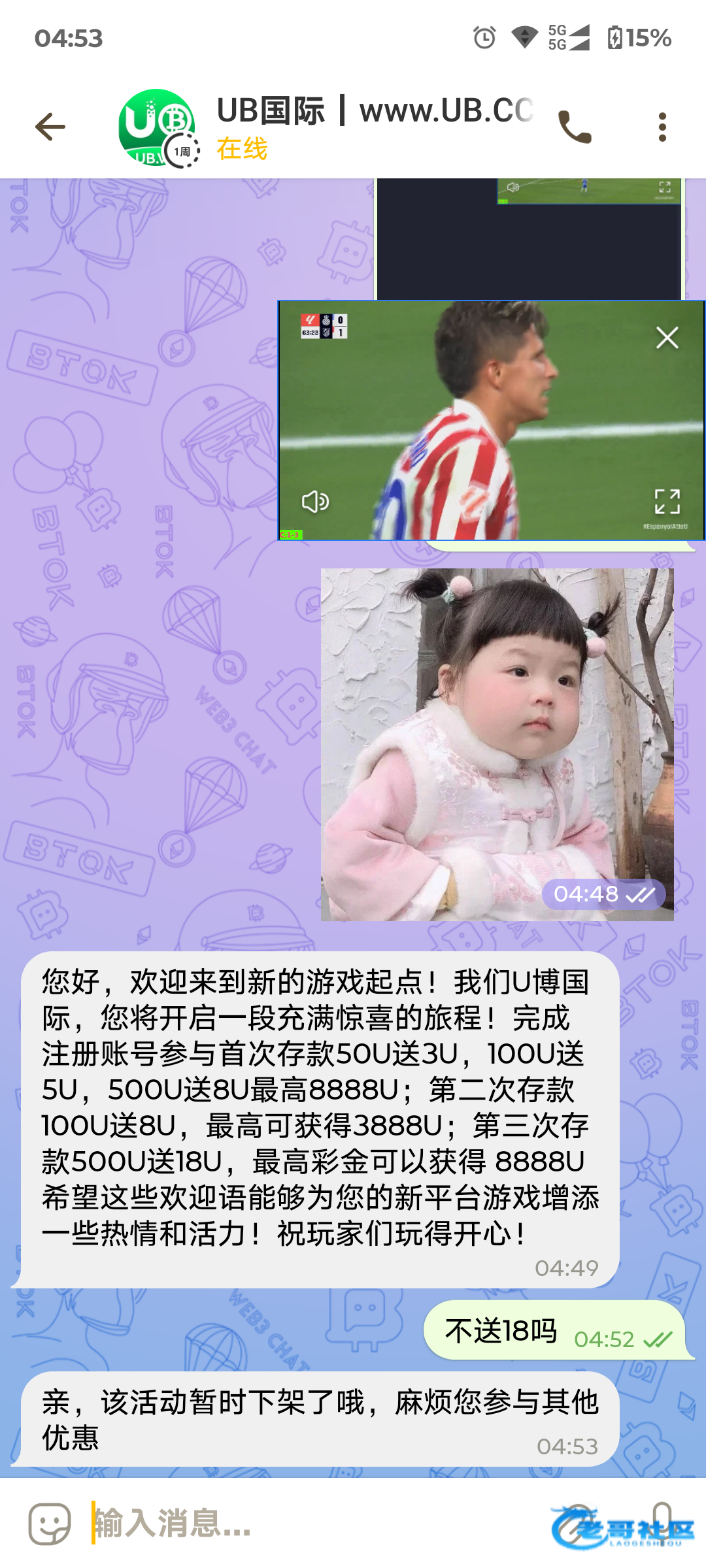Open the baby girl photo message
This screenshot has height=1568, width=706.
(x=497, y=745)
